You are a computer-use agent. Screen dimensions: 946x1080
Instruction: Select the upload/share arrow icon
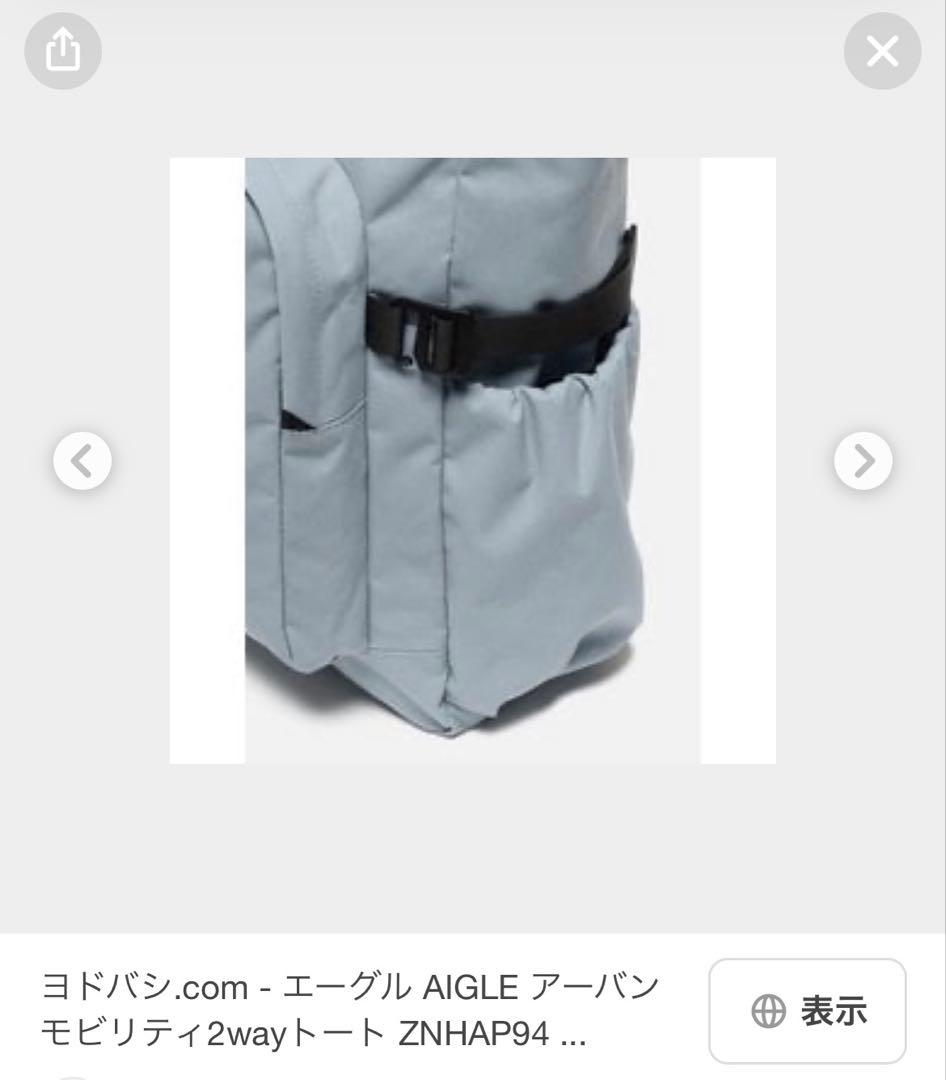(x=62, y=50)
